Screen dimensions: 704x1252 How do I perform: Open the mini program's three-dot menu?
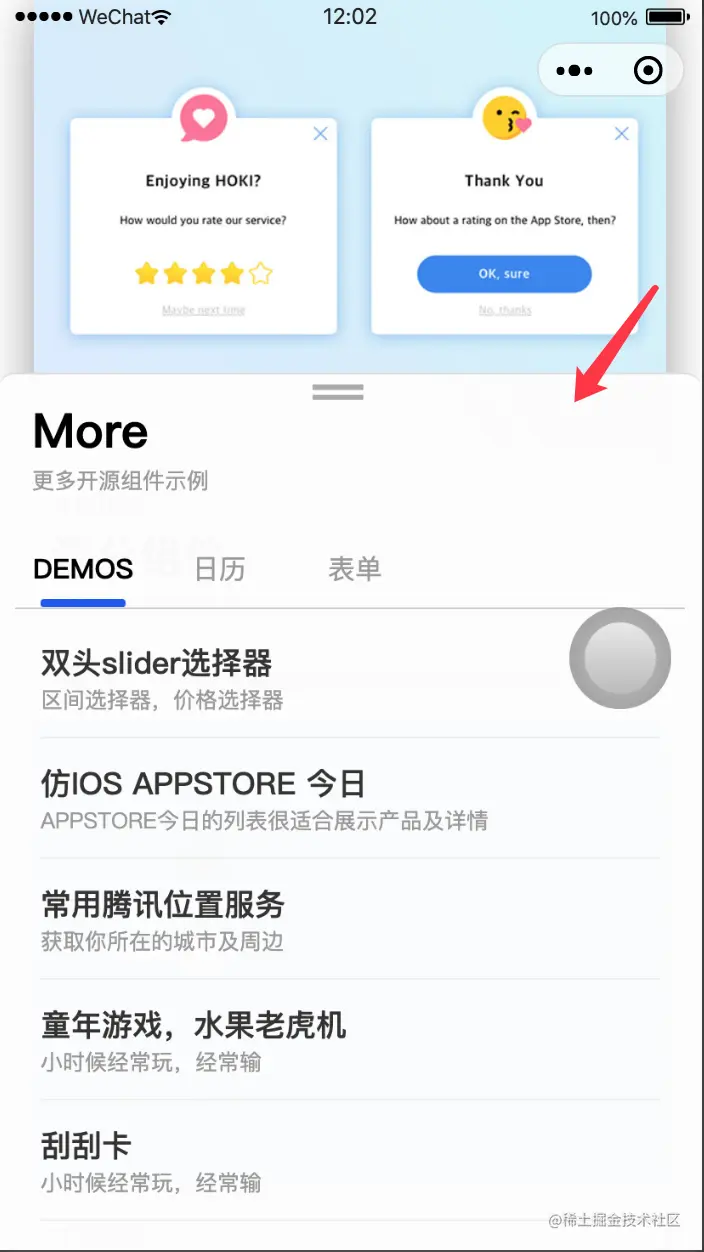tap(575, 71)
